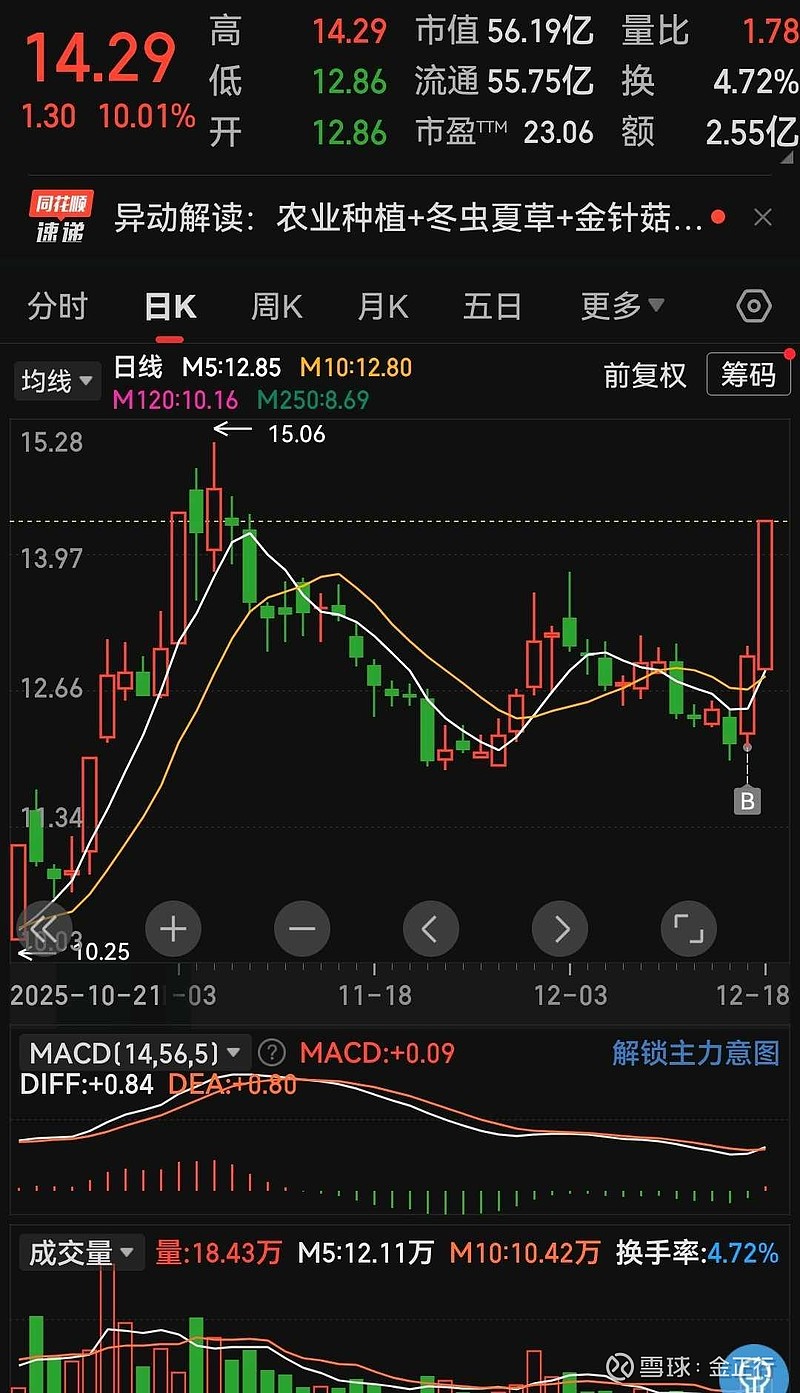Open the MACD help question mark
This screenshot has height=1393, width=800.
coord(271,1053)
